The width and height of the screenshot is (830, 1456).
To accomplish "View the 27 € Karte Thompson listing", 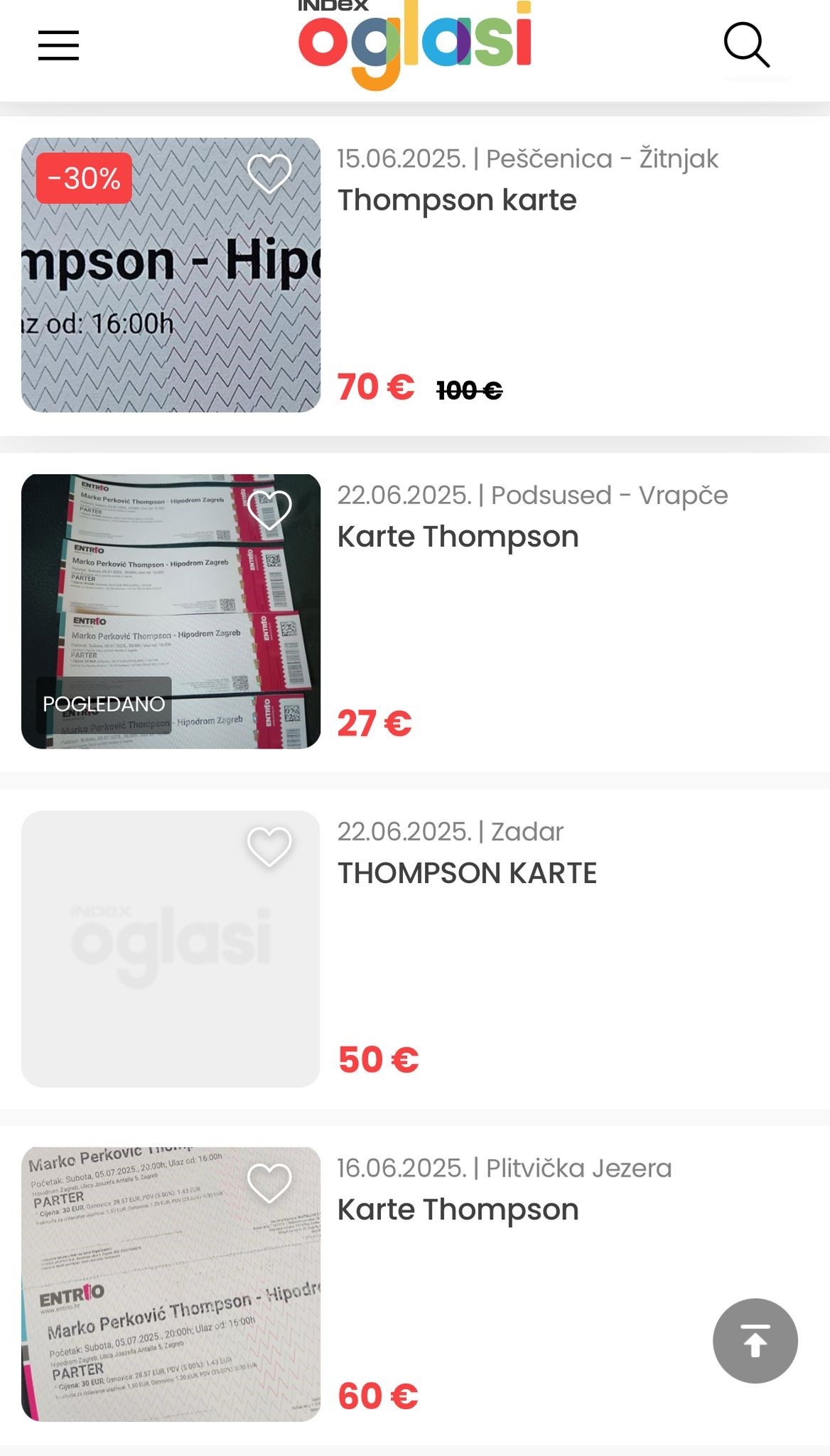I will click(458, 537).
